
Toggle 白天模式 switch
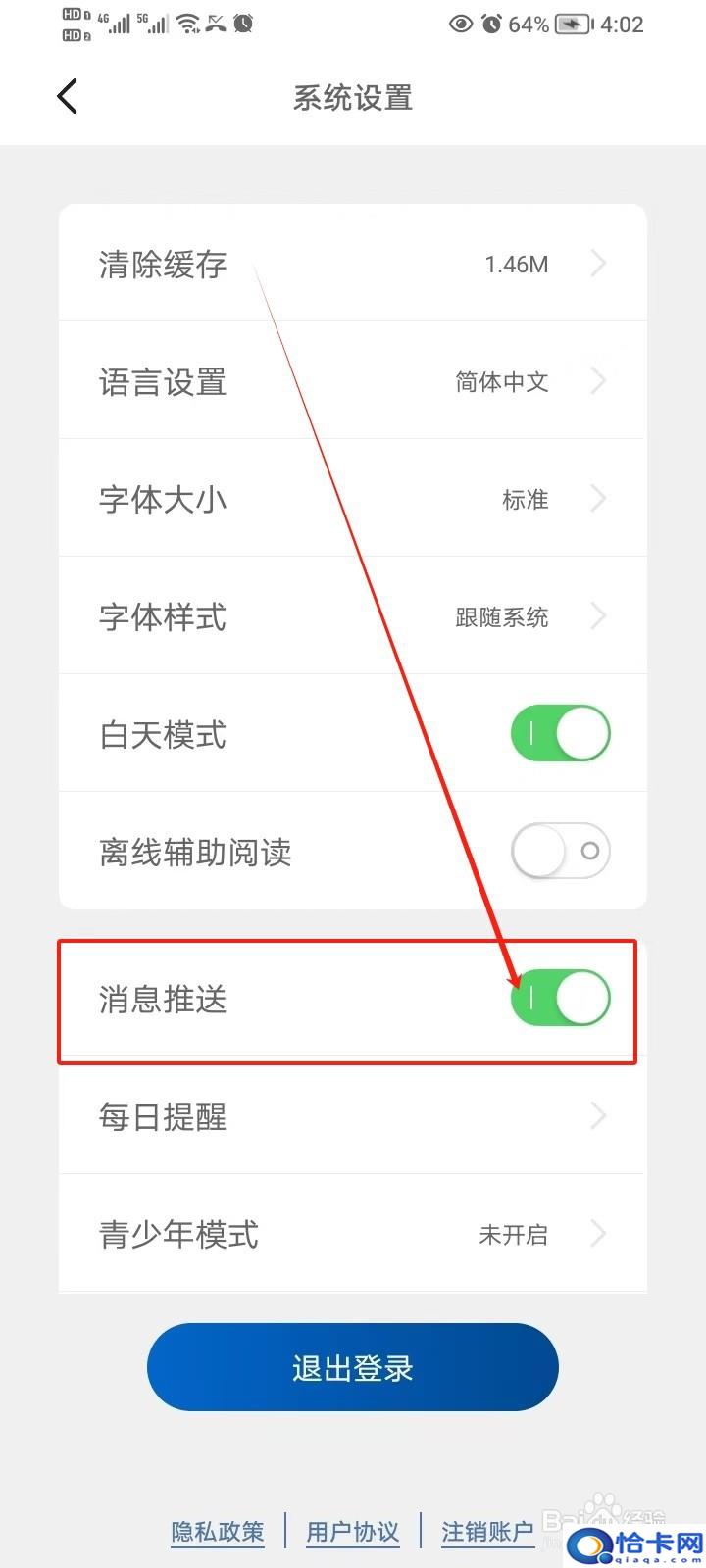[561, 733]
